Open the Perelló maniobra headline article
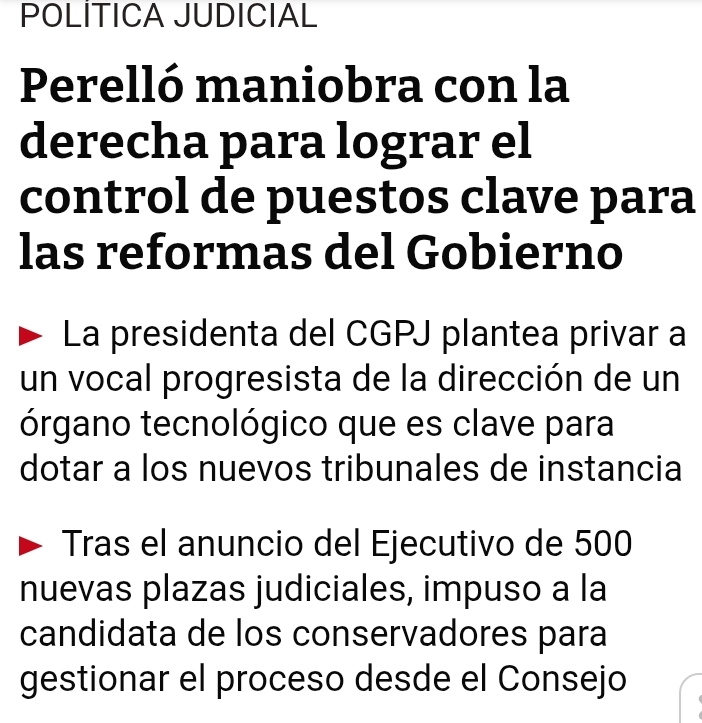Image resolution: width=702 pixels, height=723 pixels. [340, 169]
